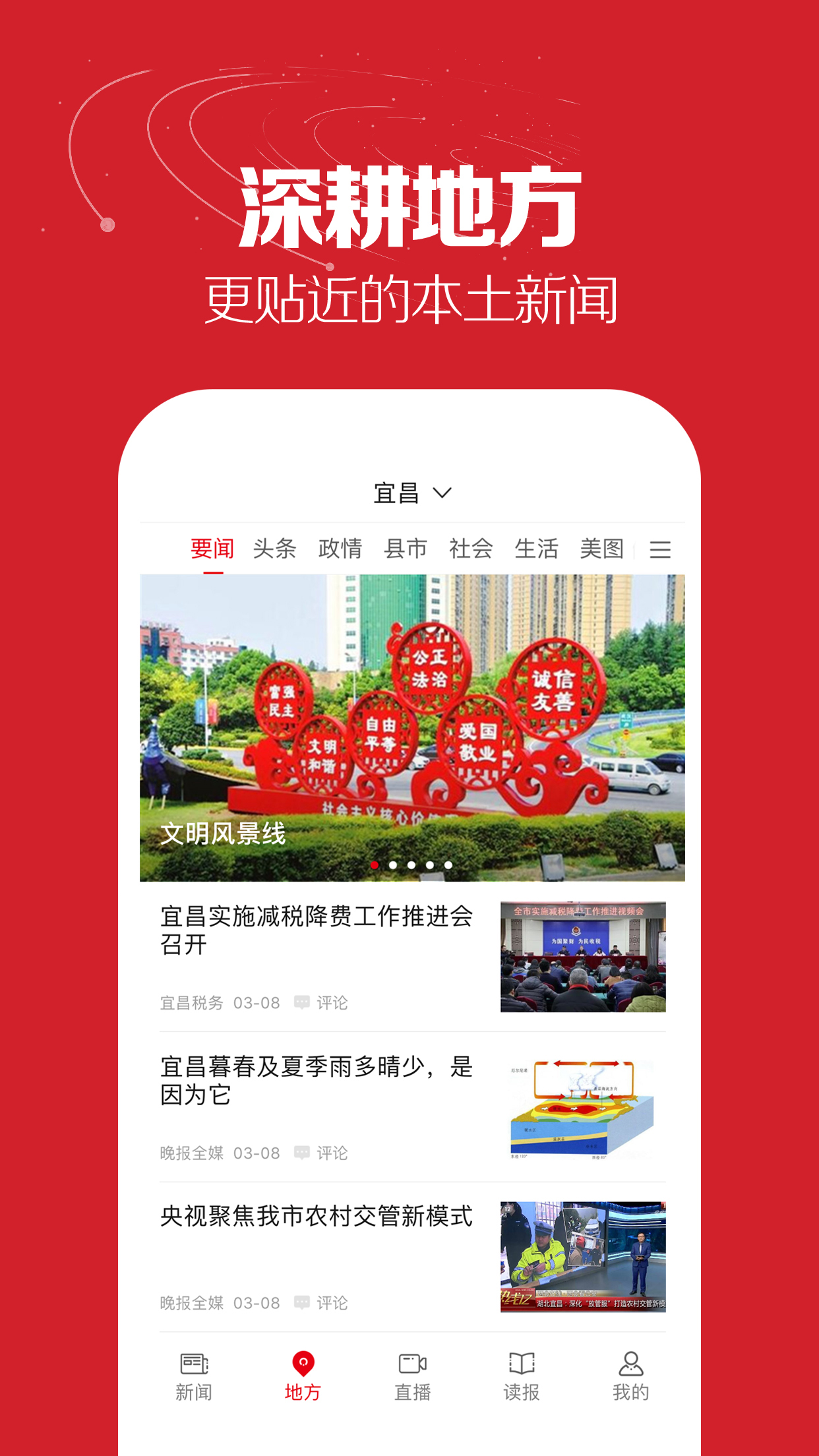Switch to the 头条 headlines tab
The image size is (819, 1456).
[274, 548]
